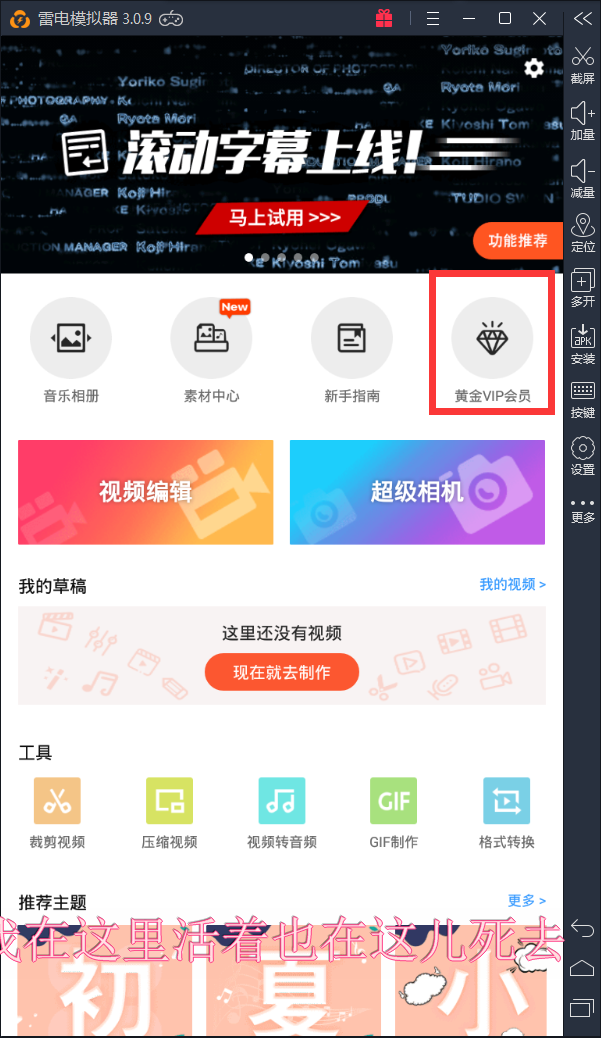The height and width of the screenshot is (1038, 601).
Task: Tap 现在就去制作 button
Action: tap(282, 672)
